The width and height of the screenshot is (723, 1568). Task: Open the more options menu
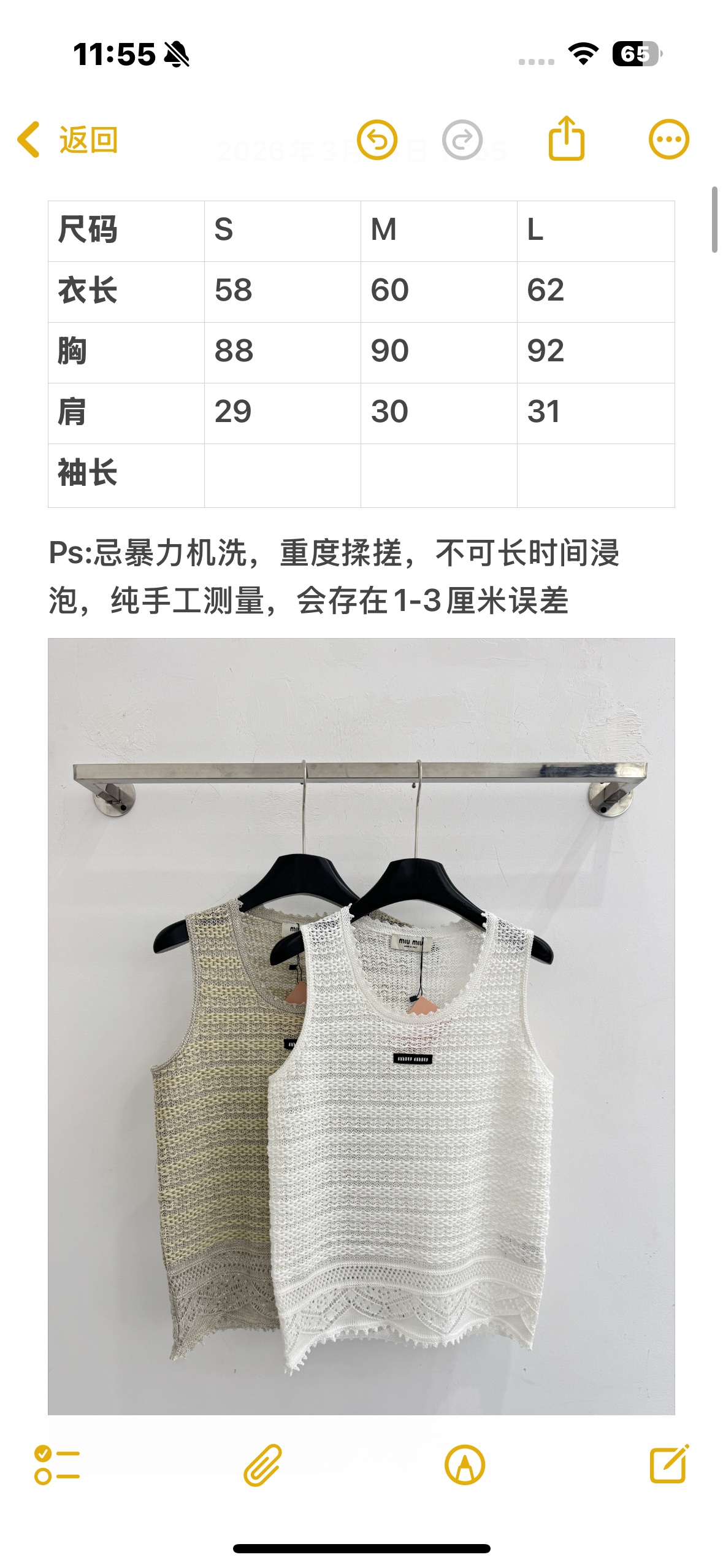(x=669, y=139)
